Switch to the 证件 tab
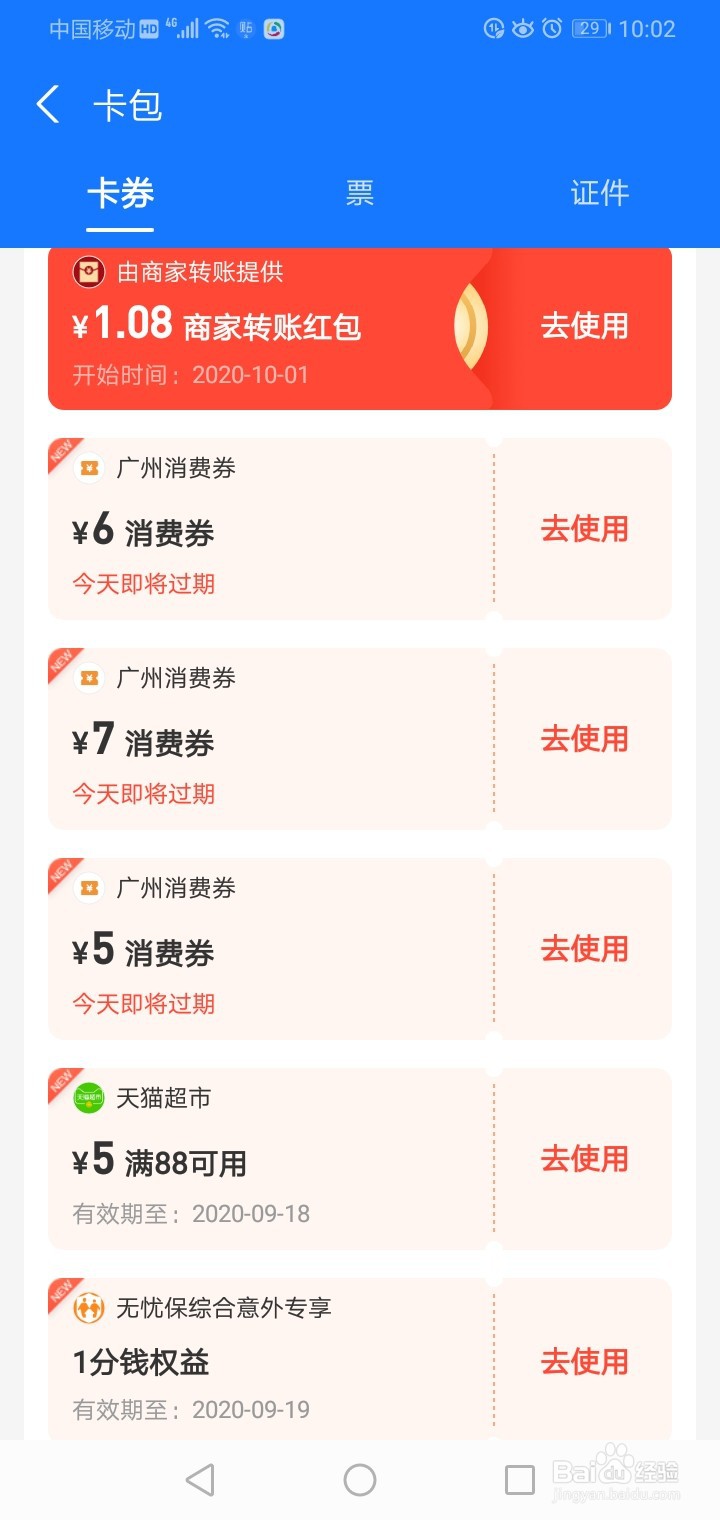This screenshot has width=720, height=1520. click(x=599, y=194)
